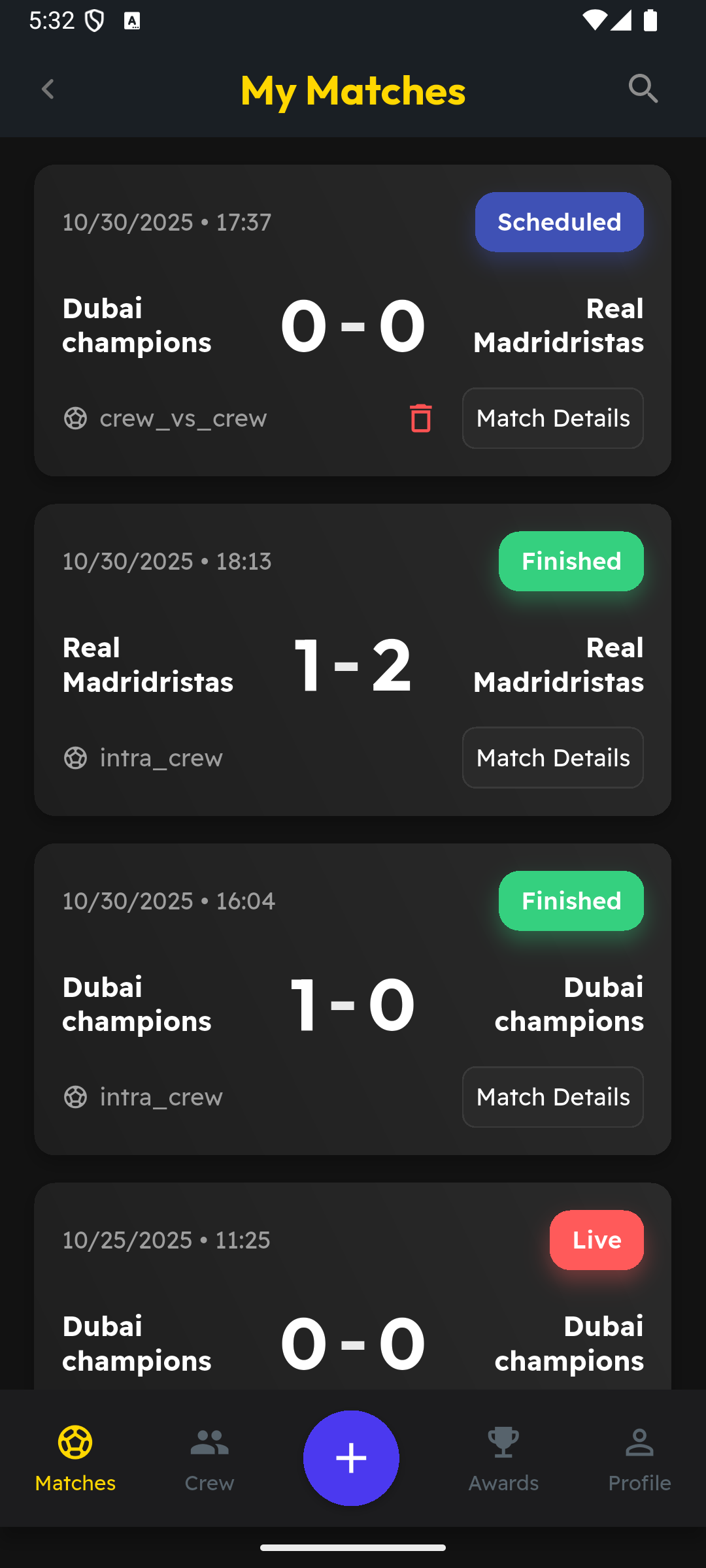
Task: Tap the crew_vs_crew label text
Action: tap(183, 418)
